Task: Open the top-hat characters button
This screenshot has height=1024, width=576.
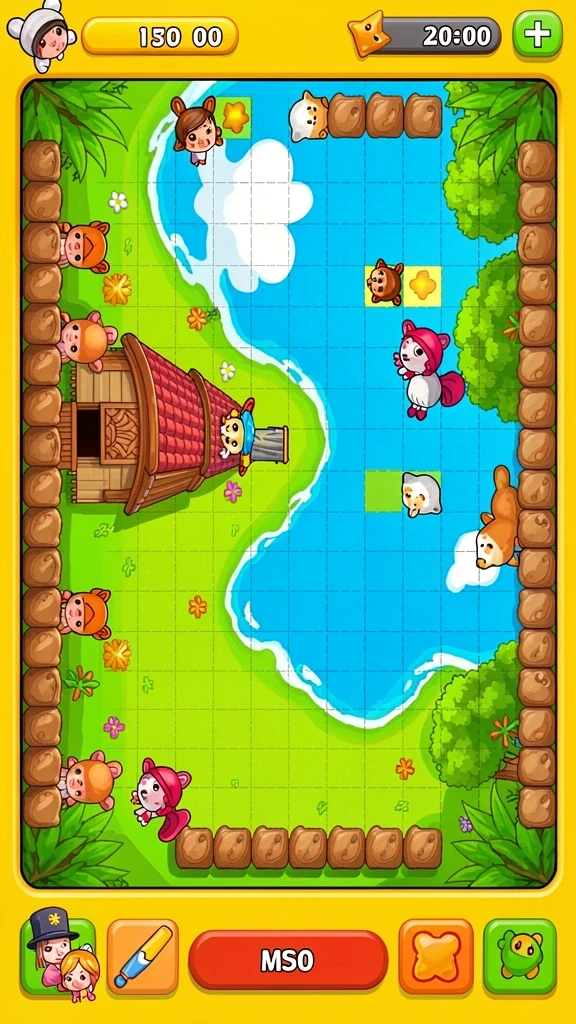Action: tap(58, 955)
